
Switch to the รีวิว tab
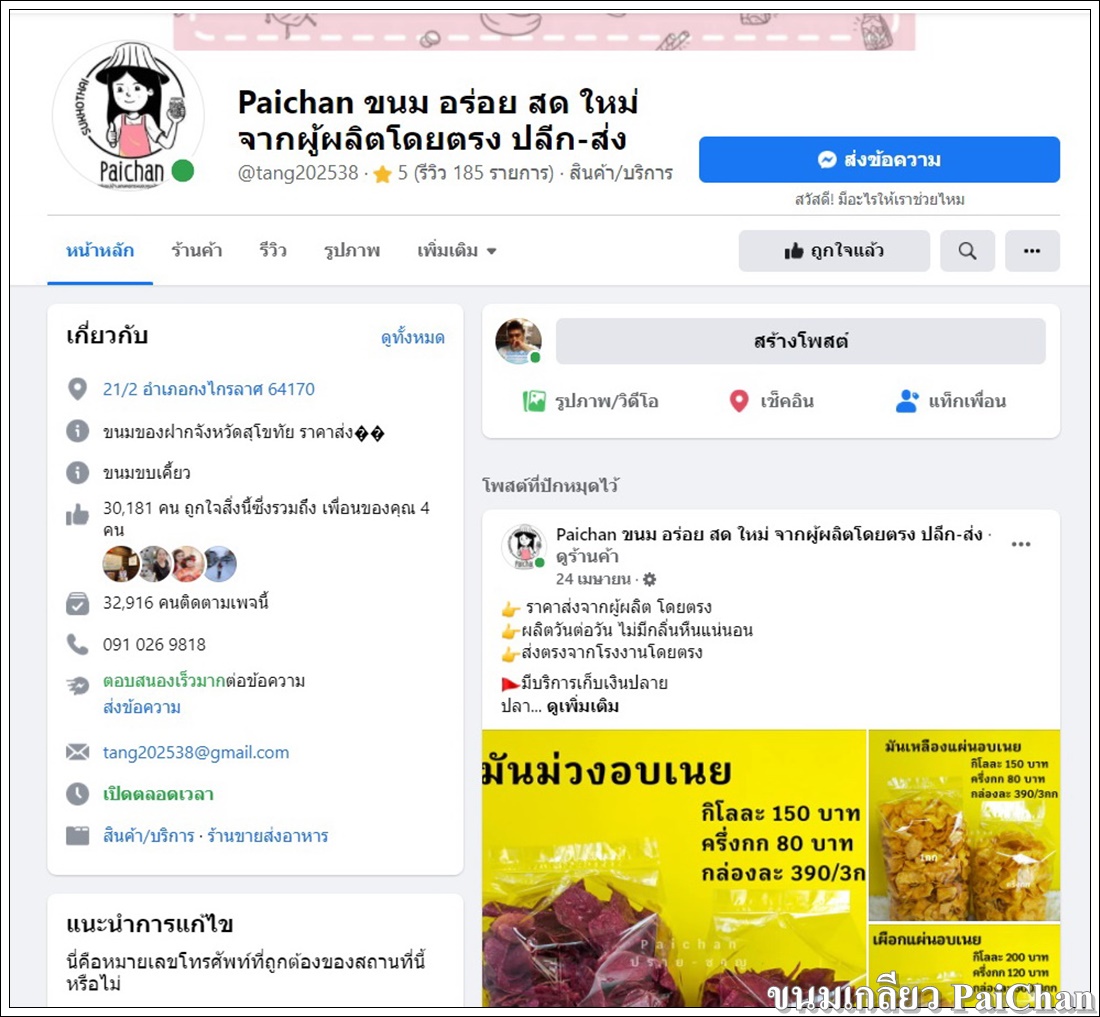pyautogui.click(x=273, y=250)
